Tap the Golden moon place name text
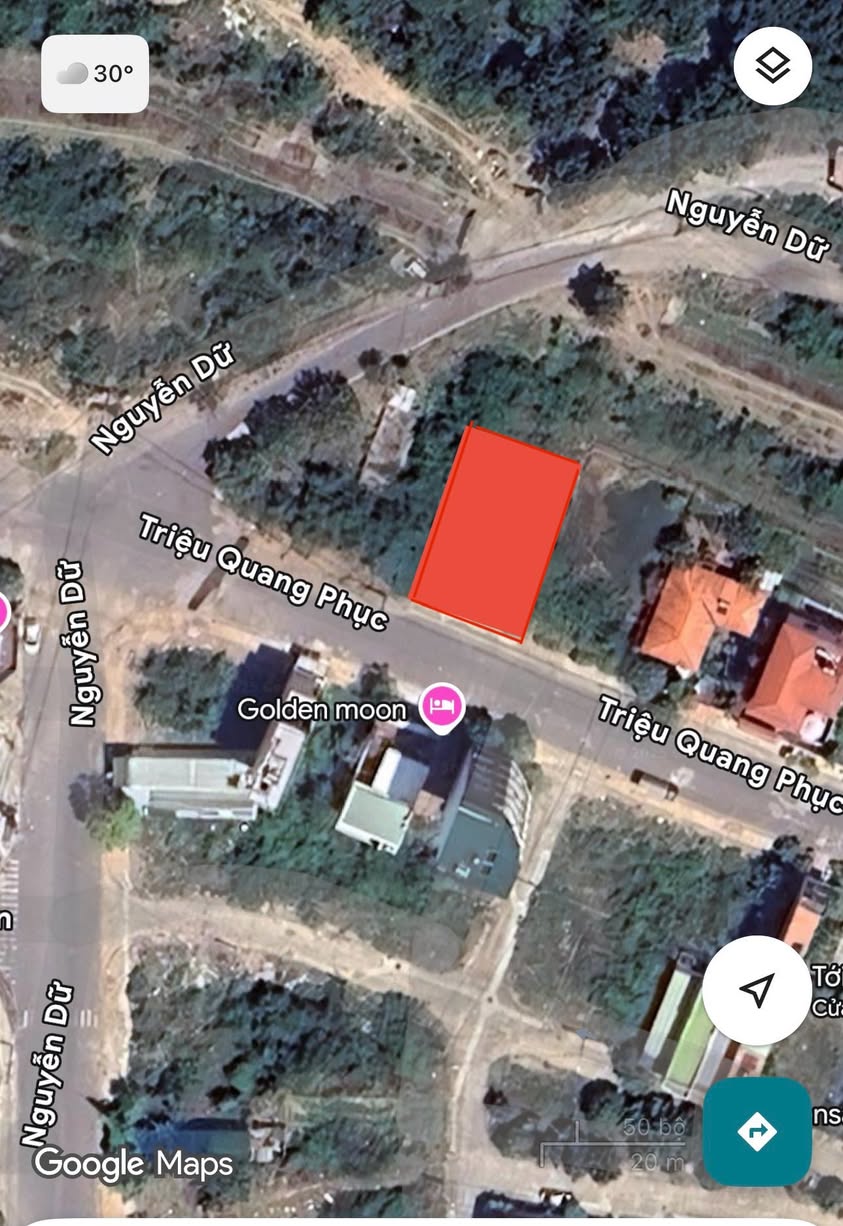 [x=320, y=708]
